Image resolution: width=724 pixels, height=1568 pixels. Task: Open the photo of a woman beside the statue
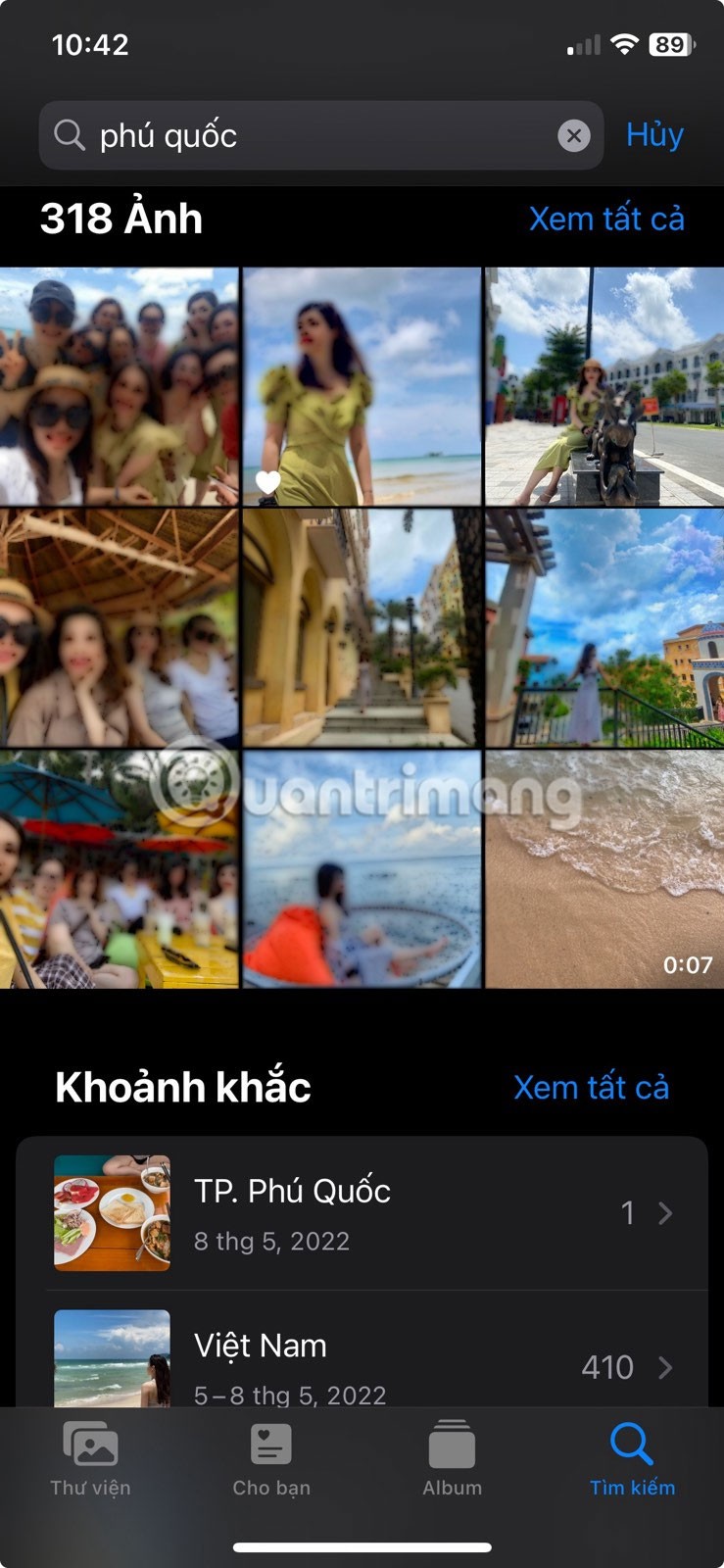[604, 386]
